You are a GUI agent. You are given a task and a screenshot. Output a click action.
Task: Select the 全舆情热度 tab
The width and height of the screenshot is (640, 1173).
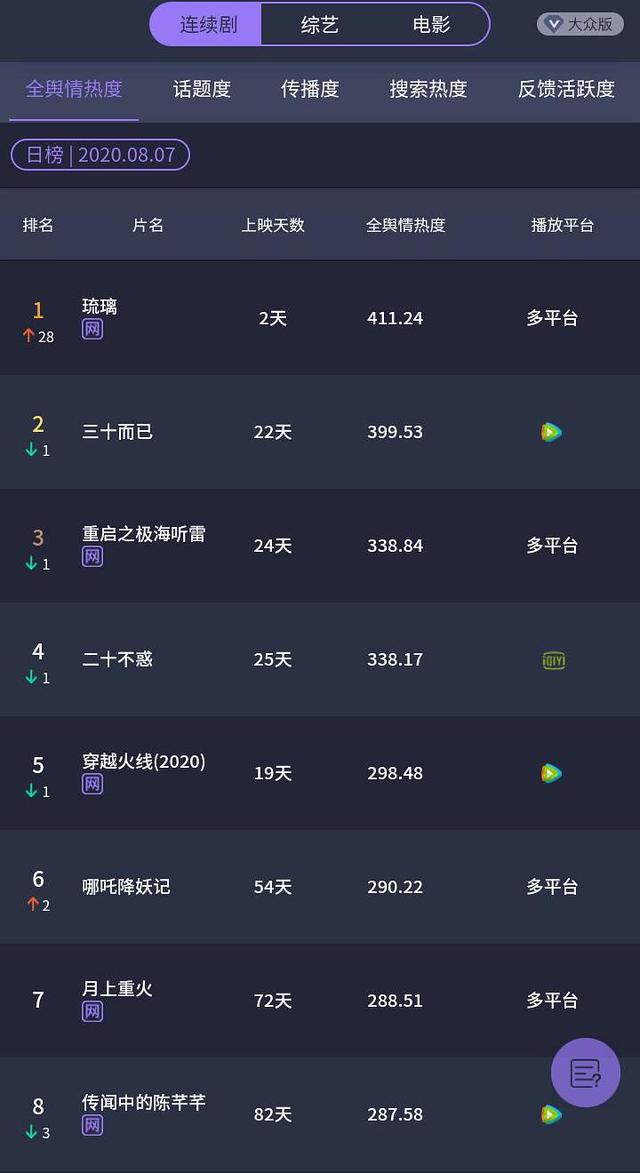point(73,89)
